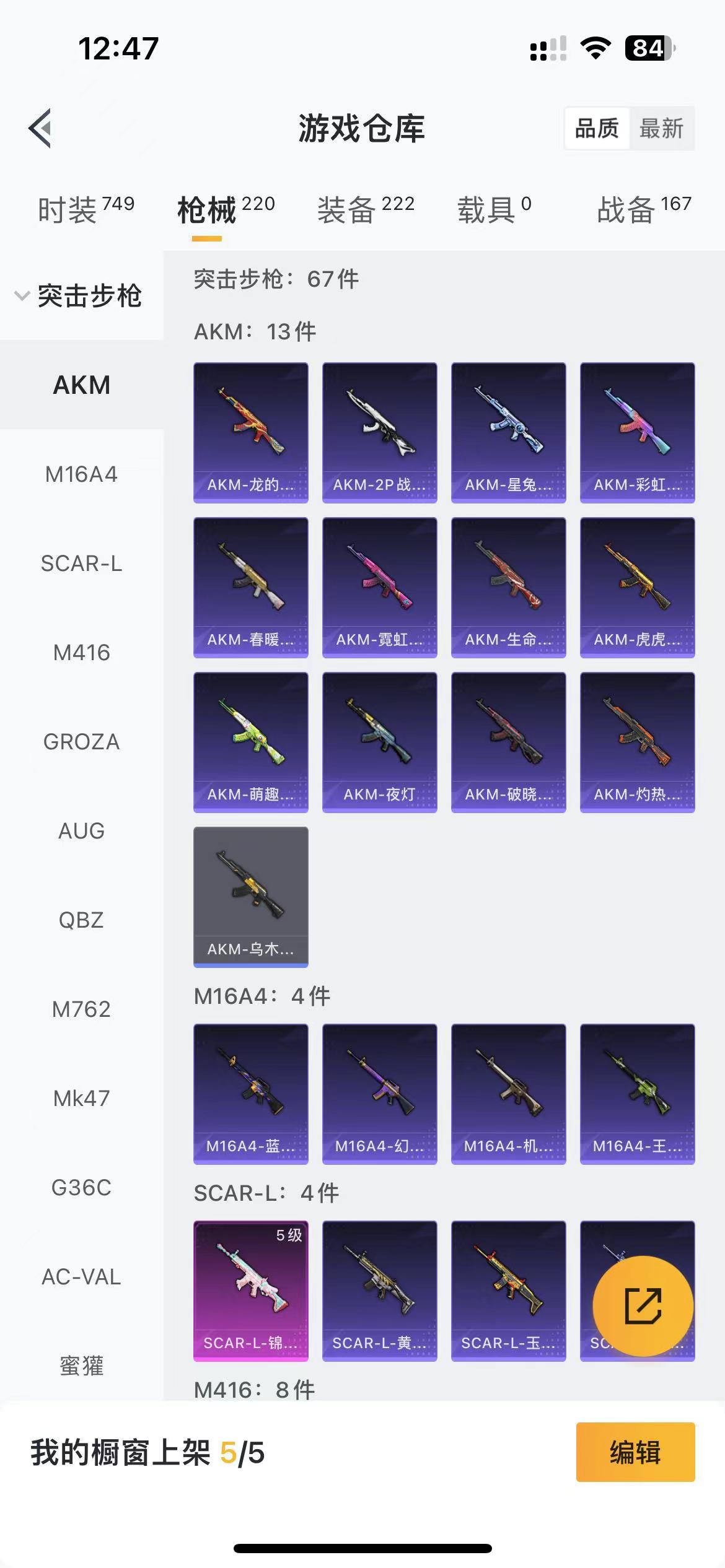The height and width of the screenshot is (1568, 725).
Task: Select 蜜獾 in the sidebar
Action: tap(81, 1365)
